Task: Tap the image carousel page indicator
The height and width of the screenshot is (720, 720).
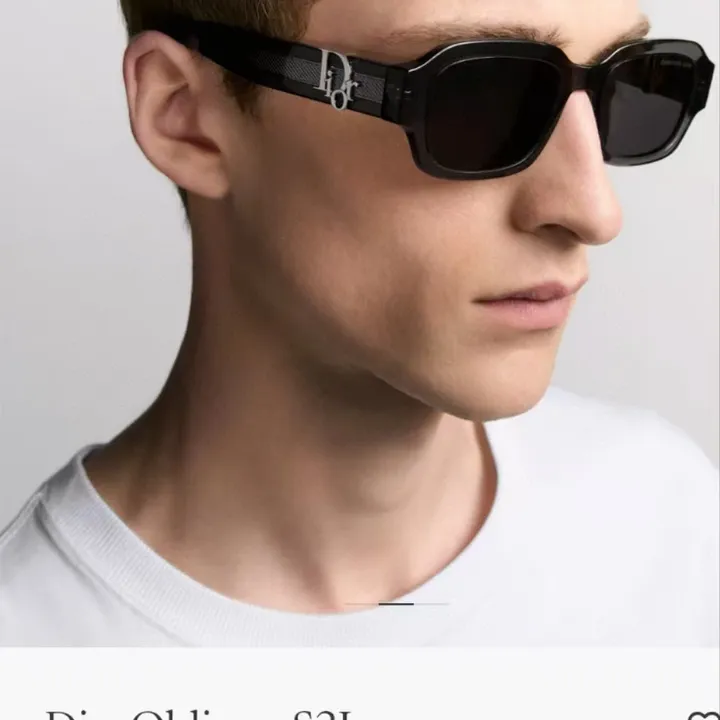Action: [397, 604]
